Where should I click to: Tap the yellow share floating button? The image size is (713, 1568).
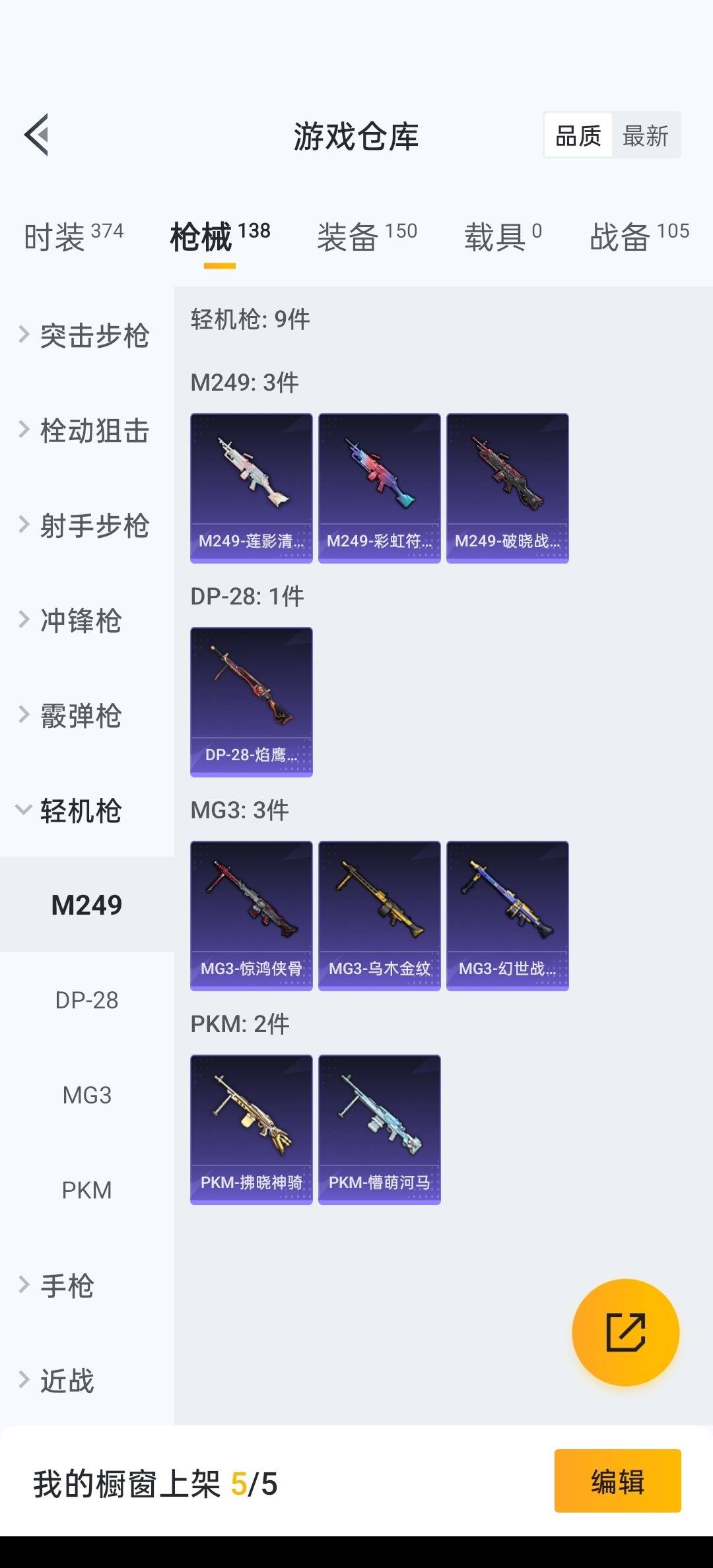click(x=625, y=1332)
